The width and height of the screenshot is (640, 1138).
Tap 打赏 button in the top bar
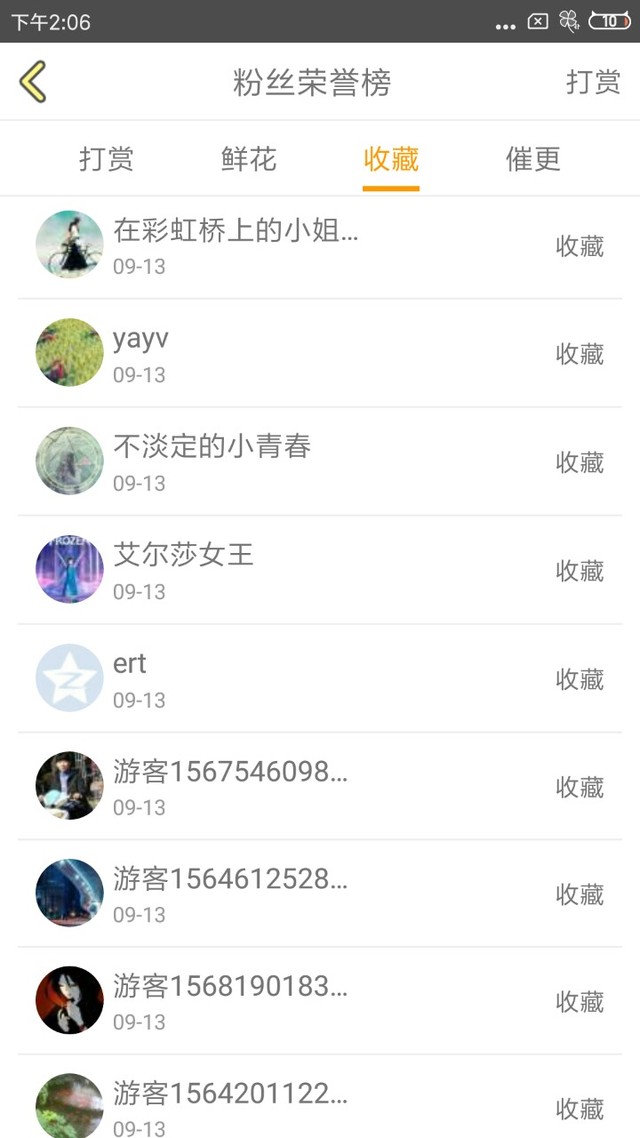coord(593,82)
